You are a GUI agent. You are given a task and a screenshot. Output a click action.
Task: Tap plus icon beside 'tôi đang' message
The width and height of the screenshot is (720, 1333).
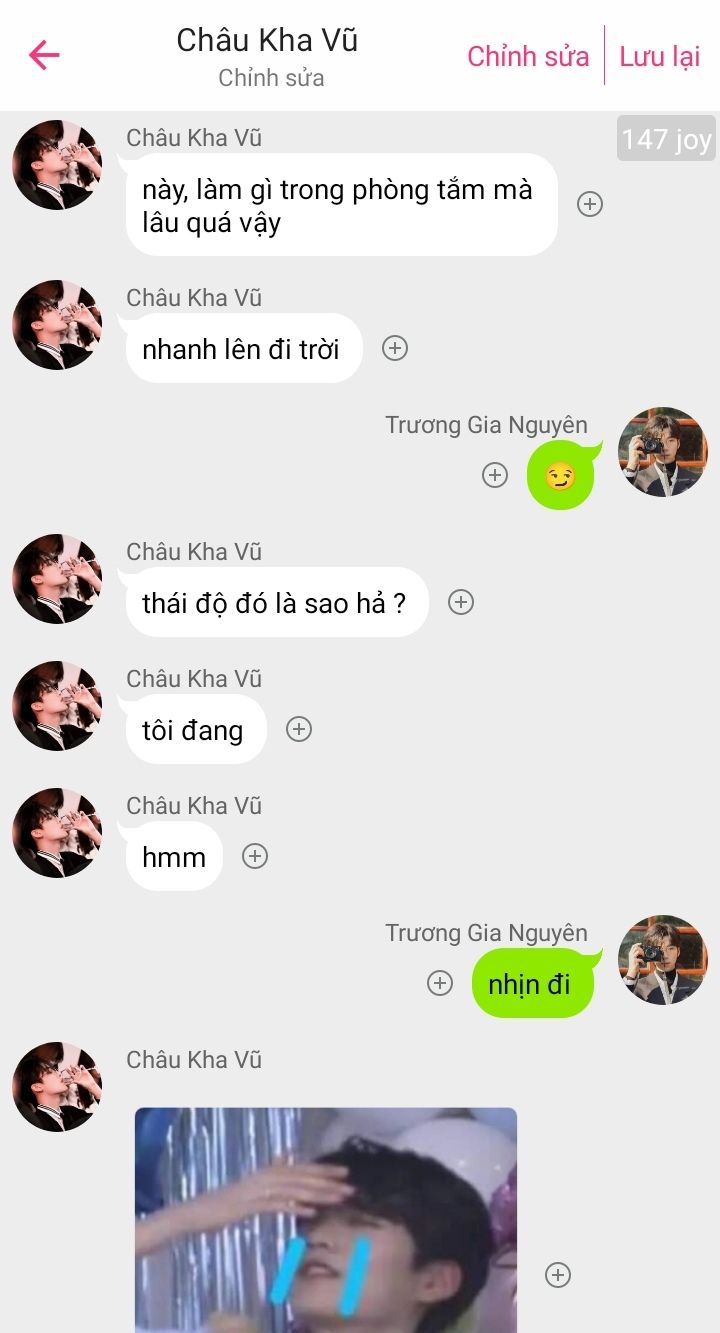tap(298, 729)
